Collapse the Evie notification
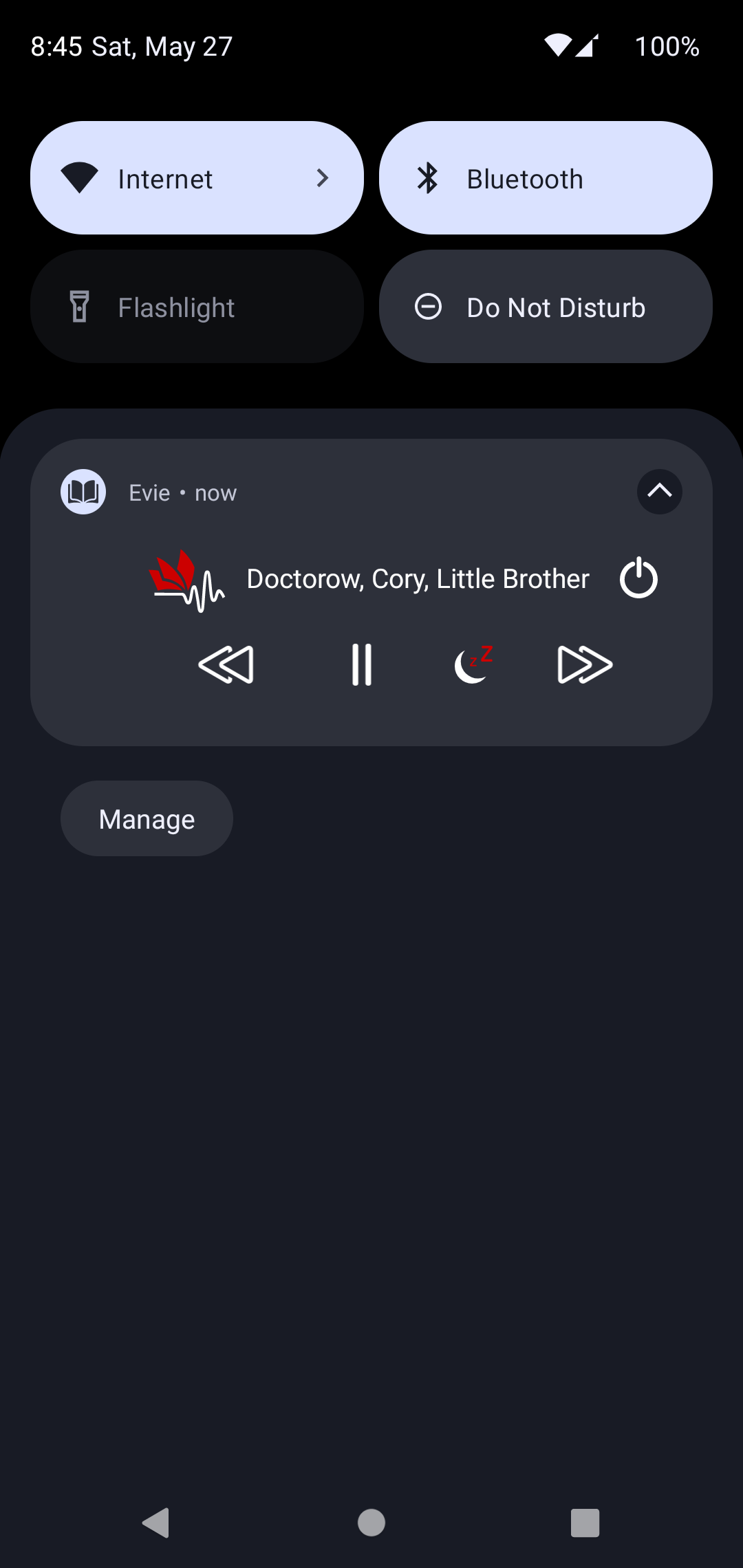743x1568 pixels. pyautogui.click(x=659, y=492)
